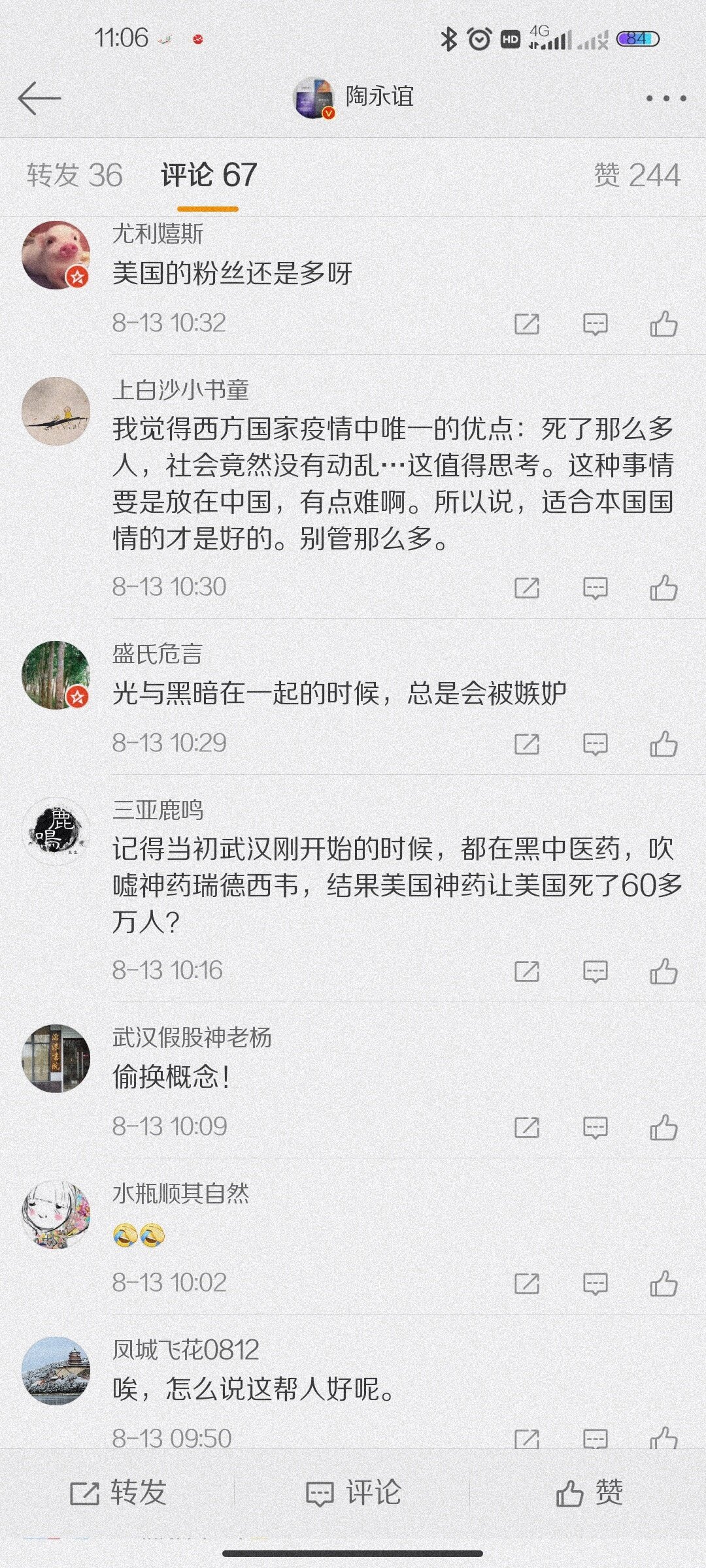This screenshot has width=706, height=1568.
Task: Open 凤城飞花0812's profile by username
Action: 186,1350
